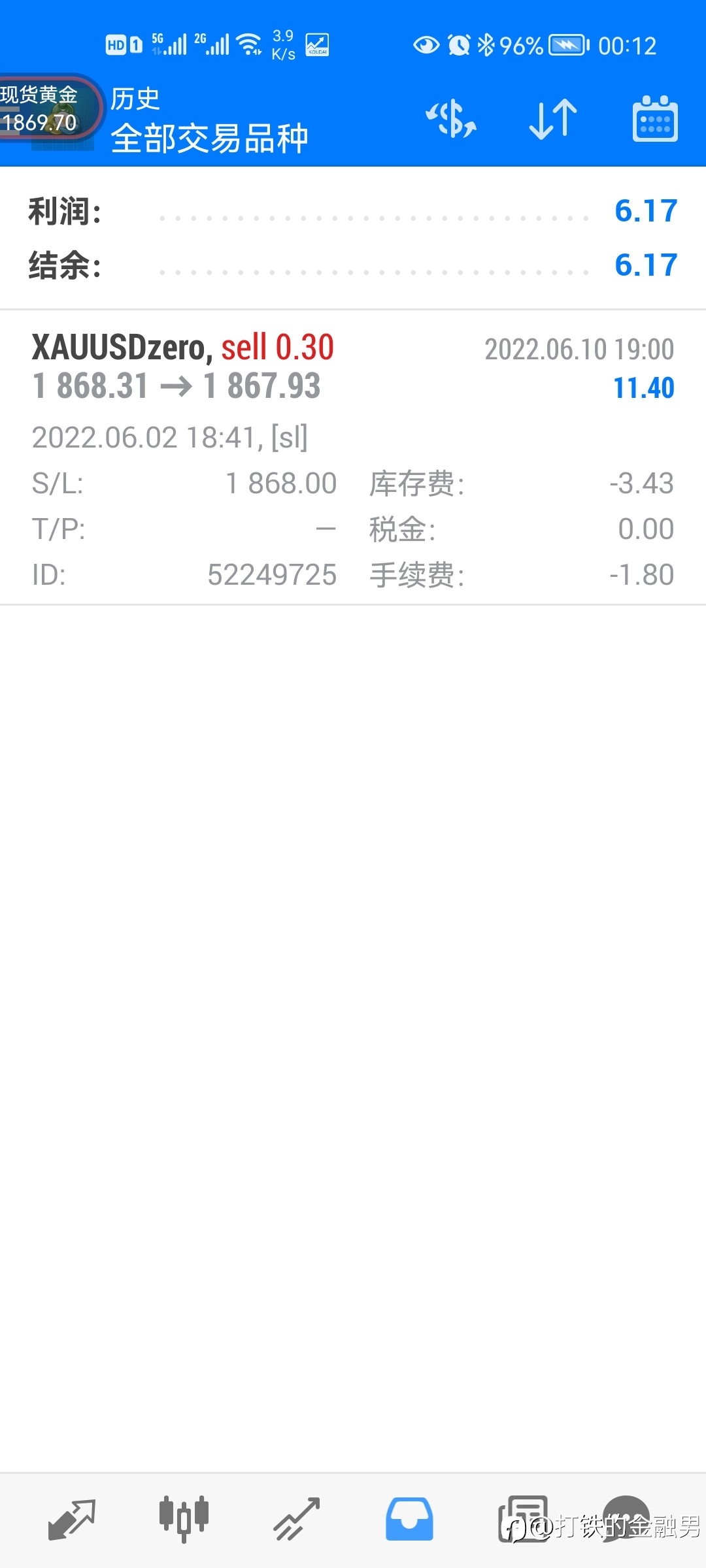
Task: Switch to the Trade tab
Action: (297, 1520)
